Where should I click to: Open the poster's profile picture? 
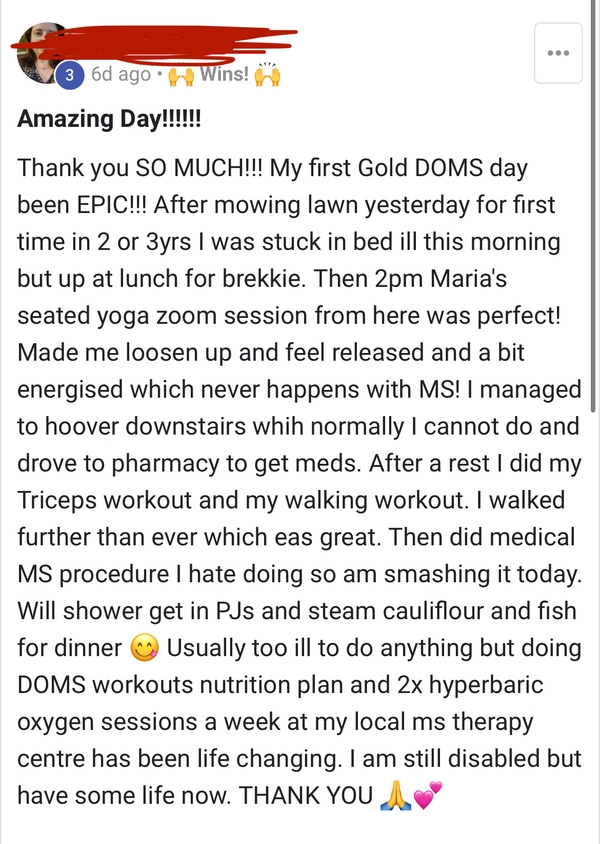[x=42, y=53]
